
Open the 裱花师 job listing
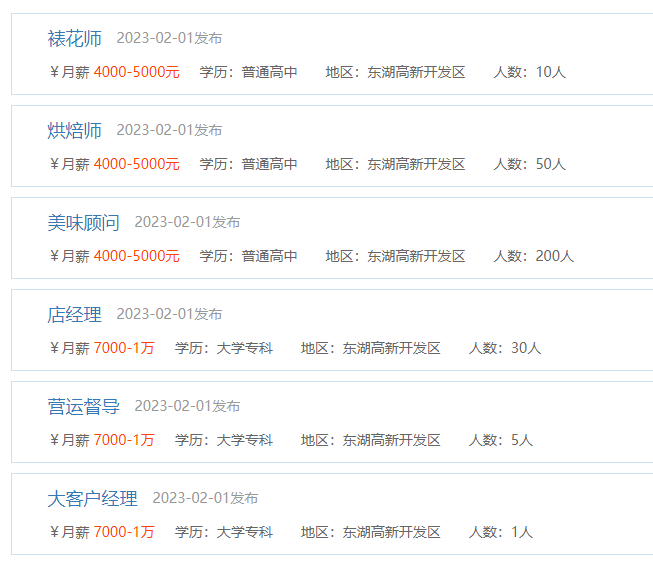(x=75, y=39)
